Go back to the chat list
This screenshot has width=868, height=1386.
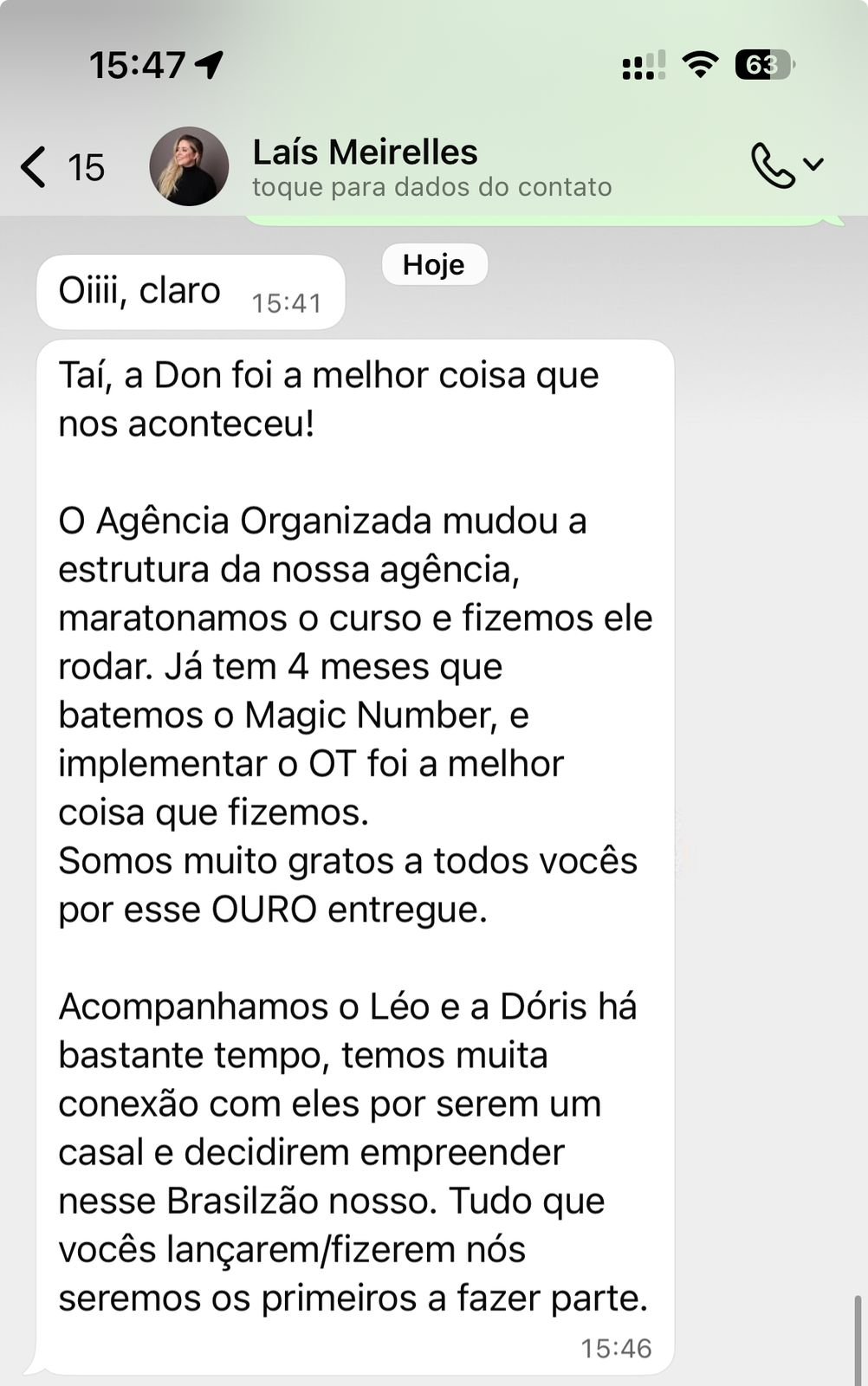[x=36, y=166]
